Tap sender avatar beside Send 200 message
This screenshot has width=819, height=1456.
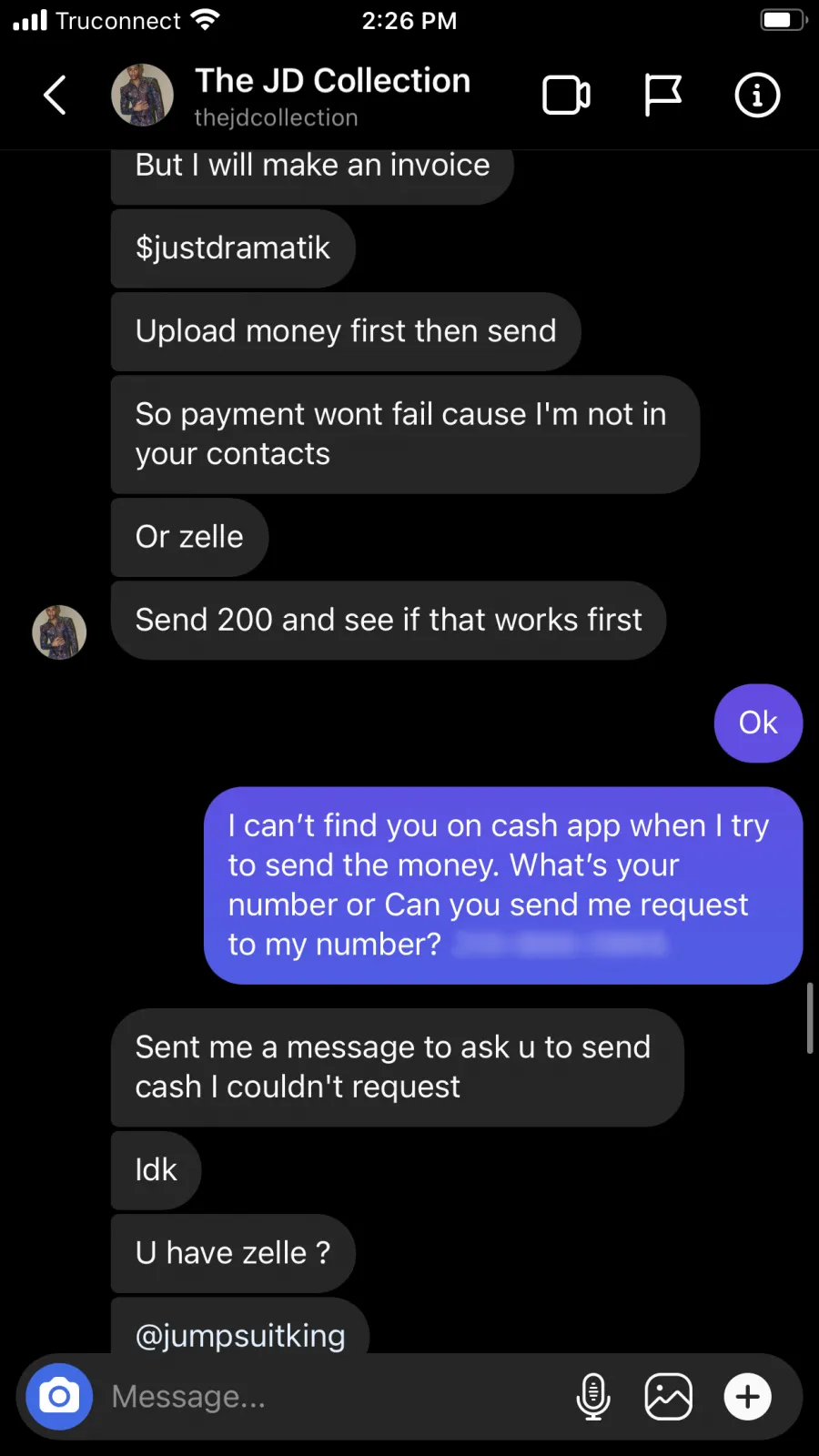tap(59, 632)
